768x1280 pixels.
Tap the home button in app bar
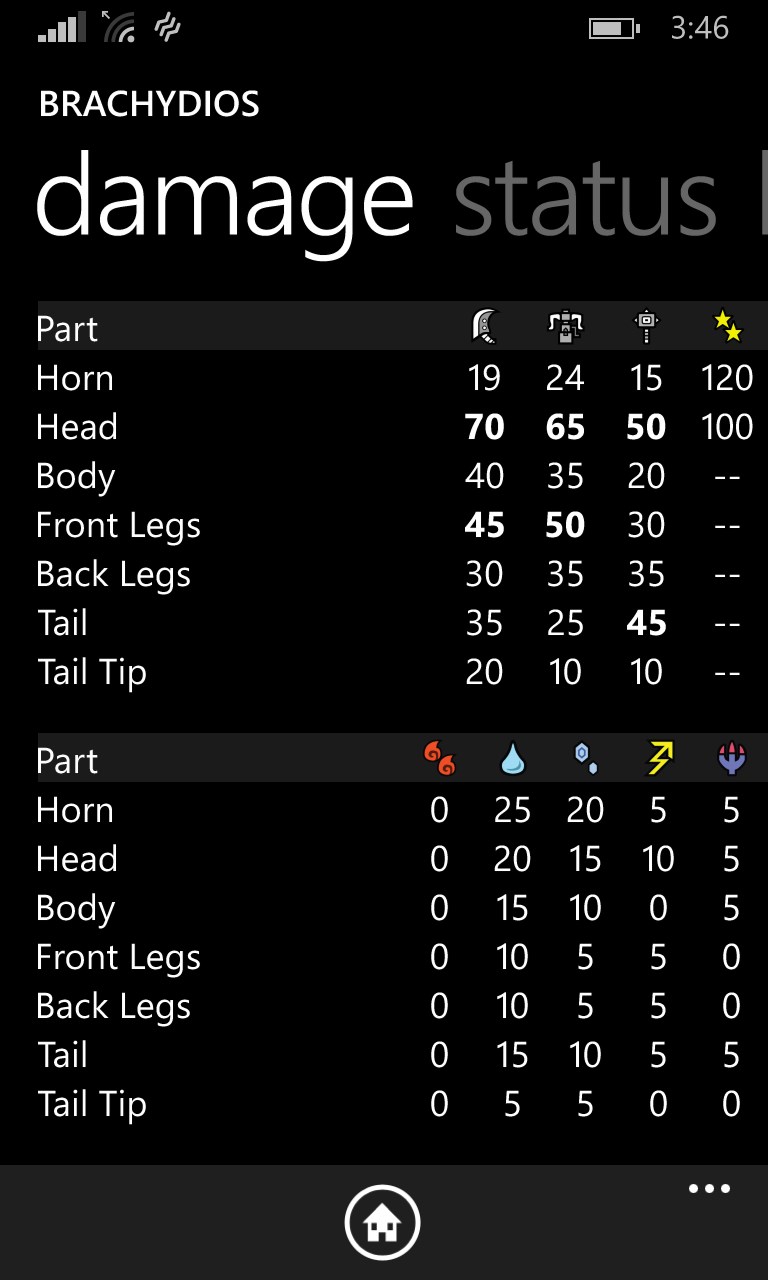click(x=383, y=1222)
